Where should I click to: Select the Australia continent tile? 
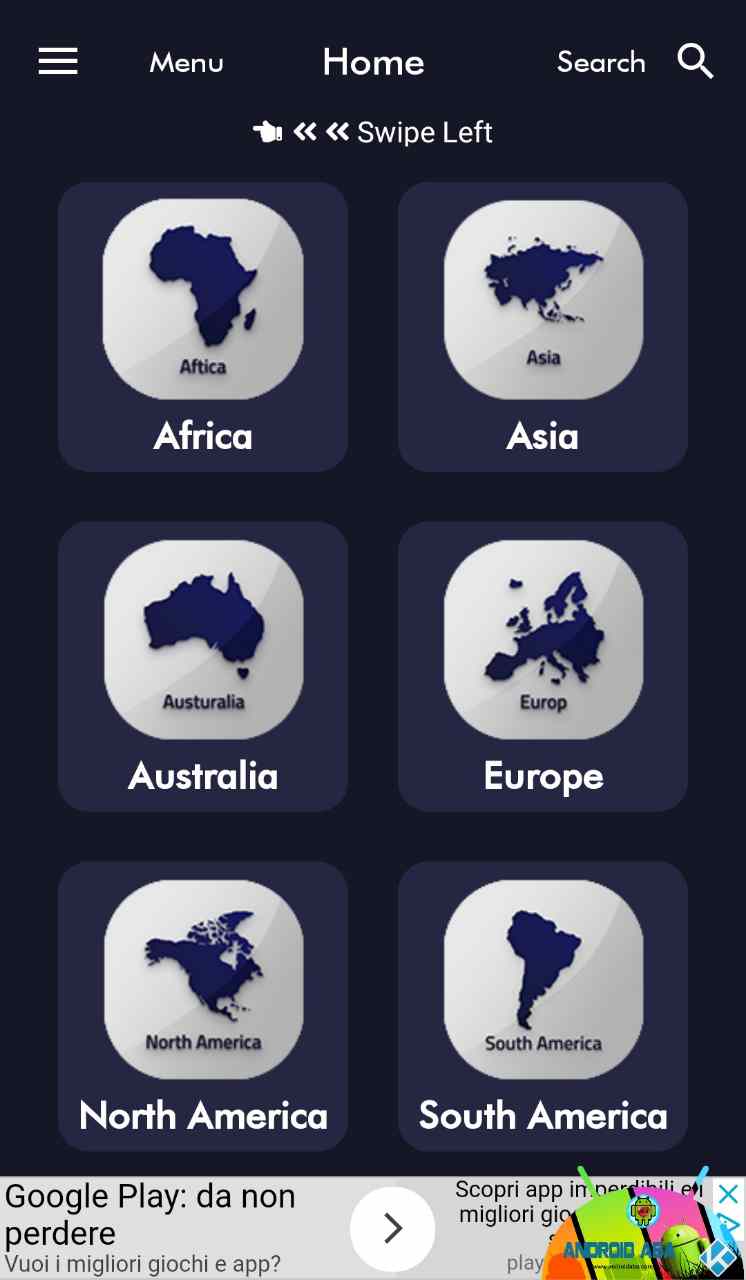(203, 666)
